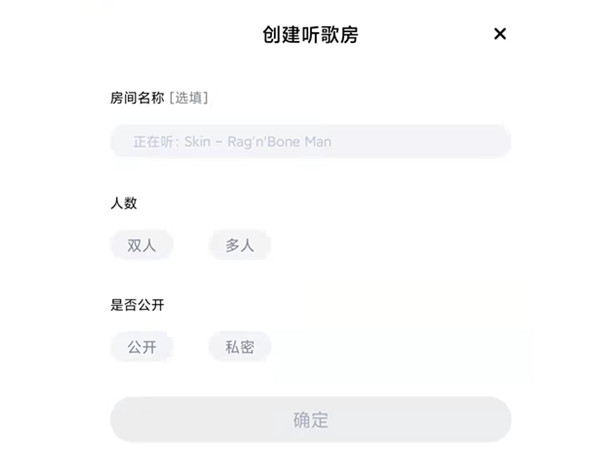Set the room to 公开
600x450 pixels.
[142, 347]
